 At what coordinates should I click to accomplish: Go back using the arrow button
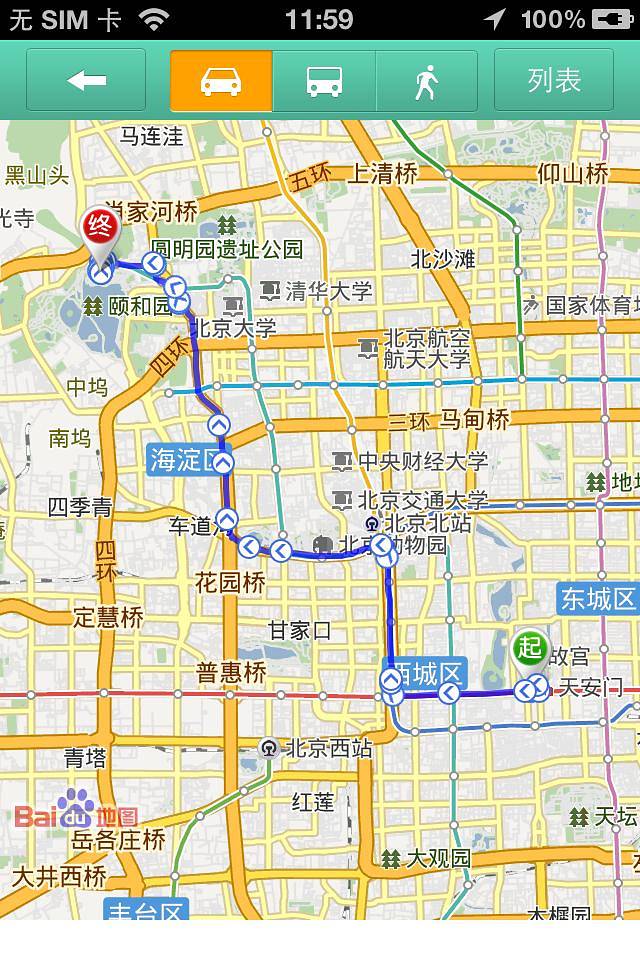point(86,81)
